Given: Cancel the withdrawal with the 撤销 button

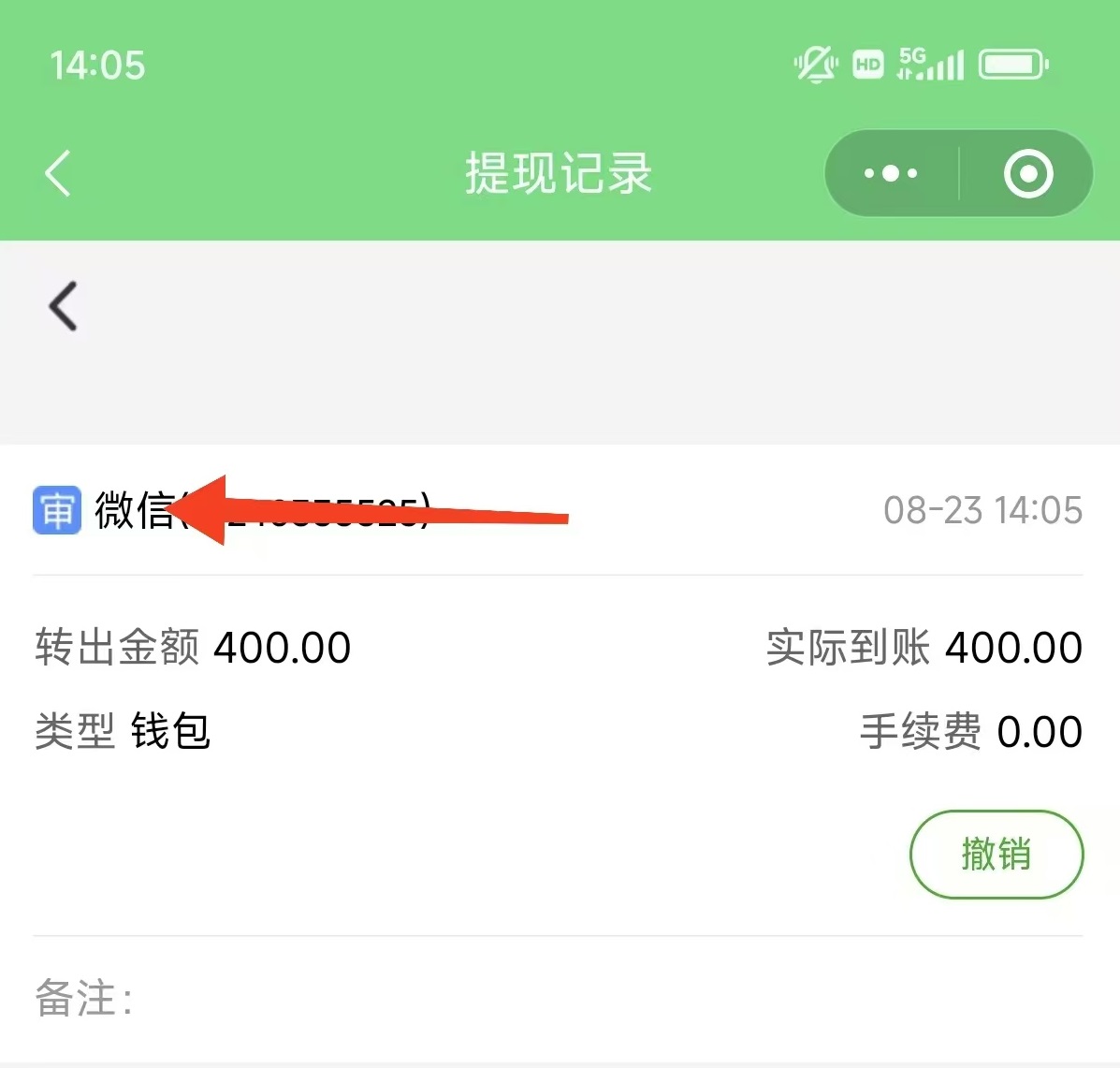Looking at the screenshot, I should point(996,854).
